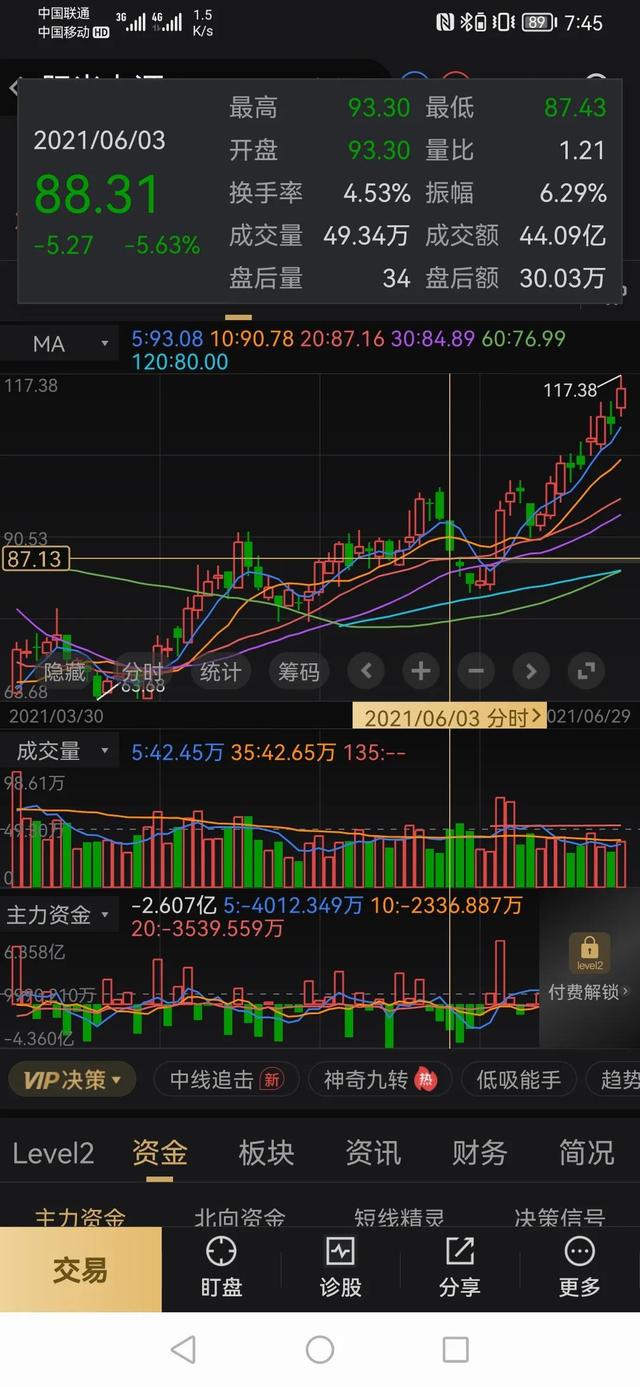
Task: Move the cursor to the previous candle
Action: tap(366, 671)
